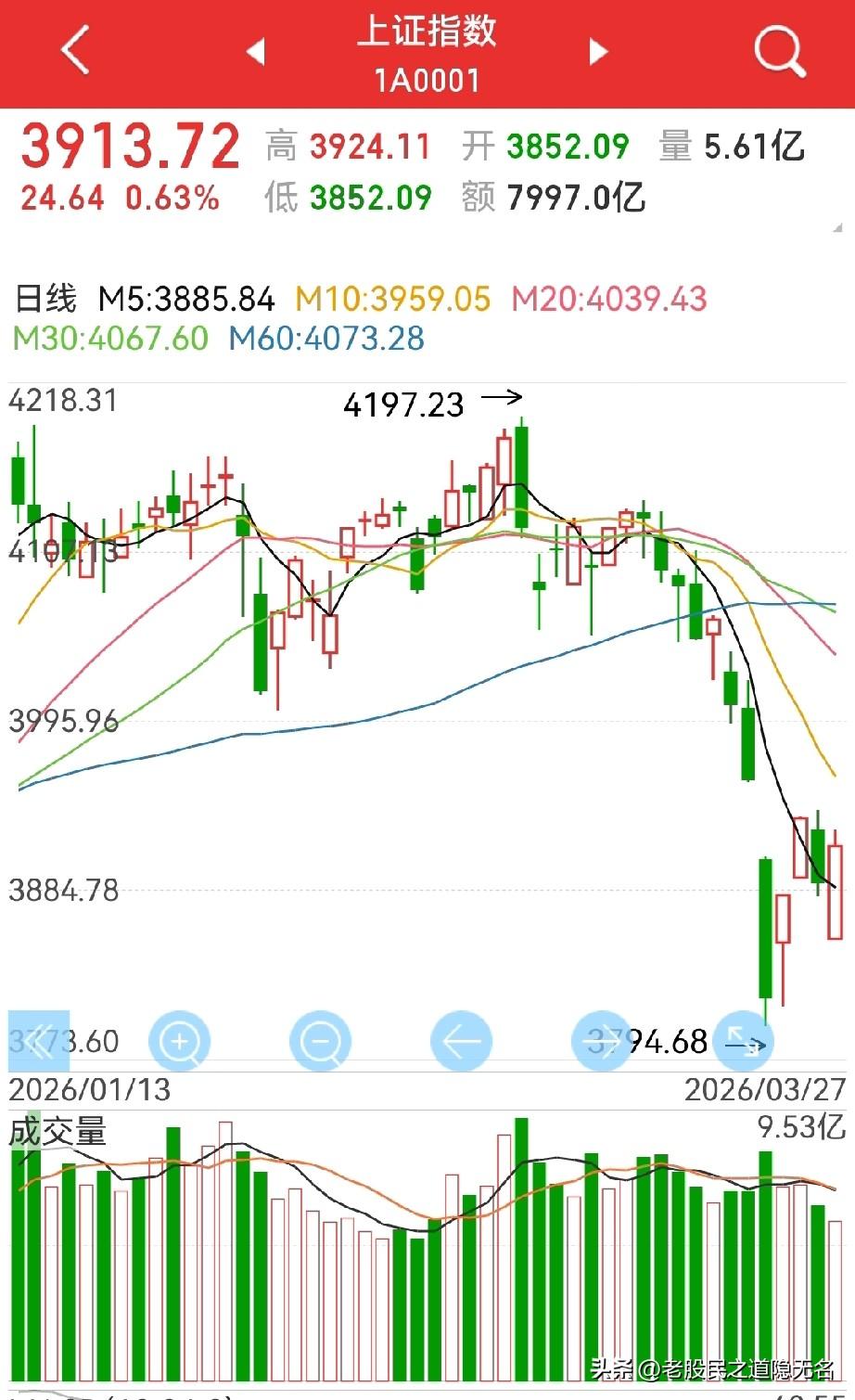Open the search magnifier icon

pyautogui.click(x=778, y=51)
